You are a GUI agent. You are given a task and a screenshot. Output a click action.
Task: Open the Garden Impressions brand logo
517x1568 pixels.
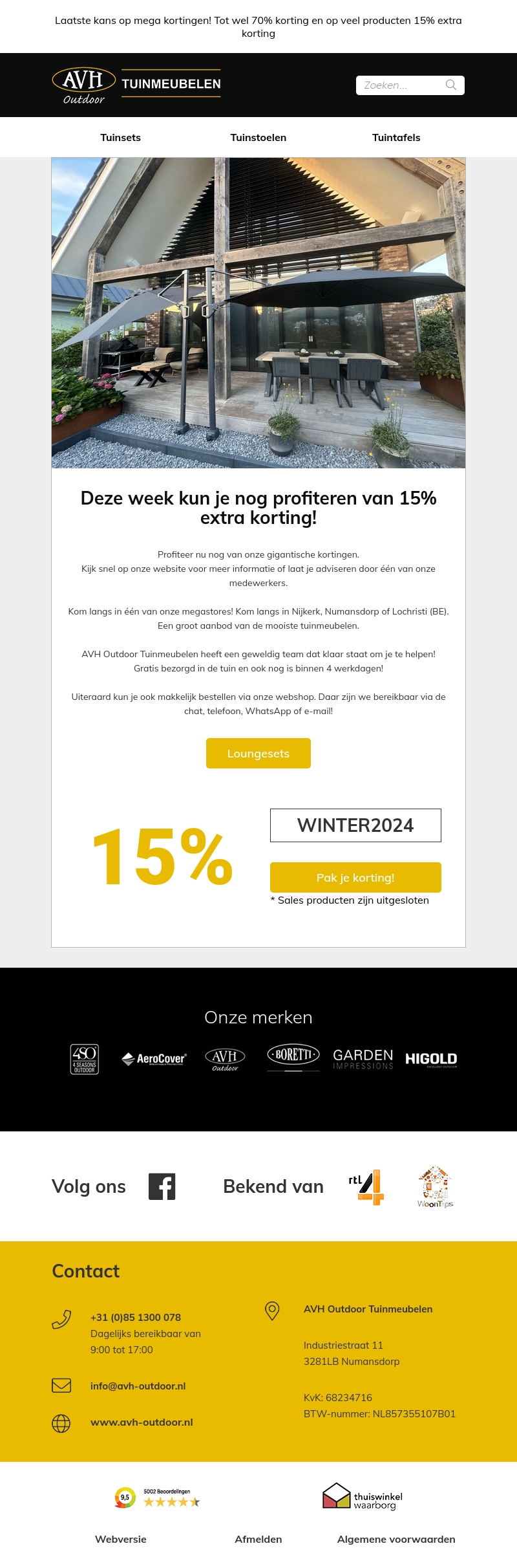pyautogui.click(x=363, y=1058)
